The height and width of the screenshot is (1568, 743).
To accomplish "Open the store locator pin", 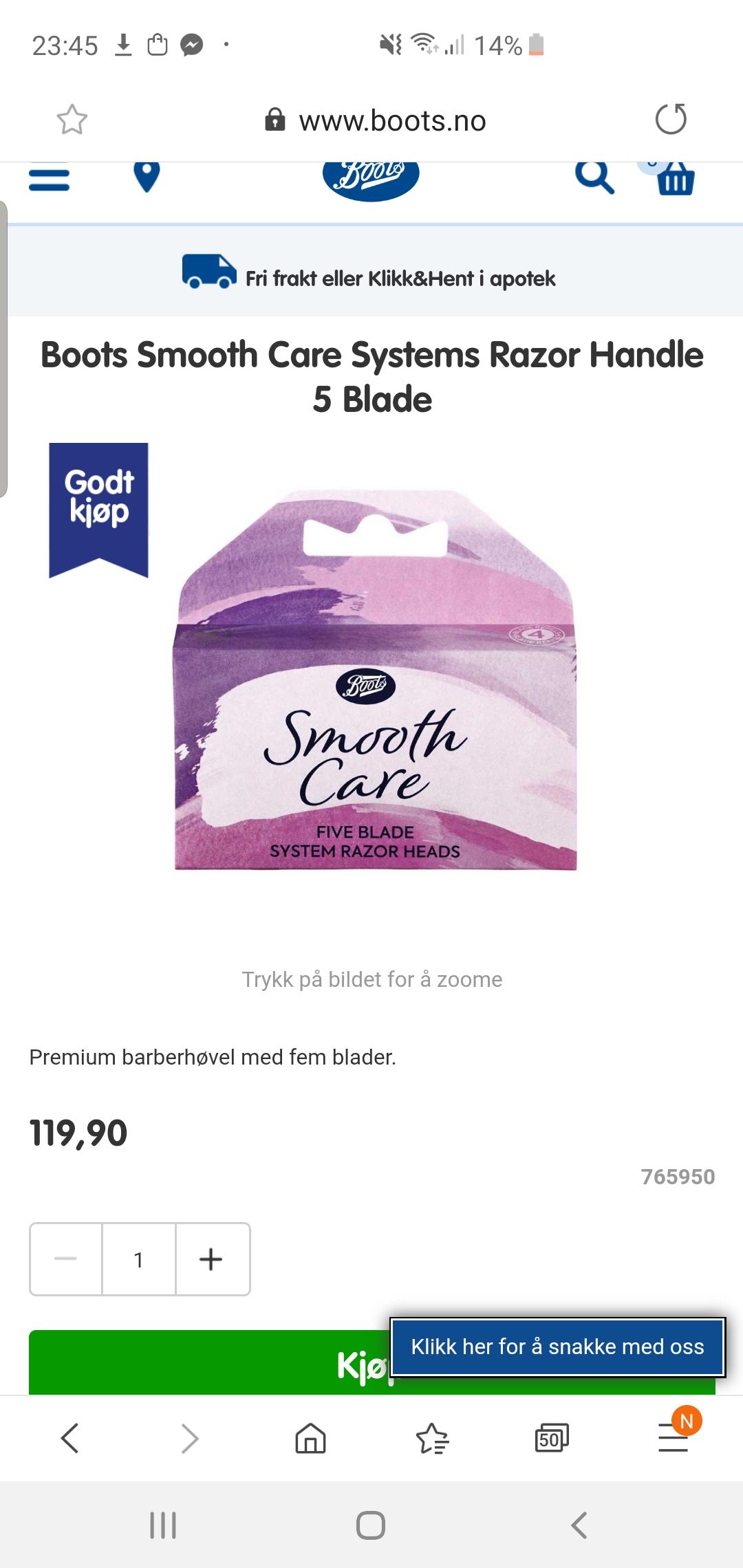I will click(147, 177).
